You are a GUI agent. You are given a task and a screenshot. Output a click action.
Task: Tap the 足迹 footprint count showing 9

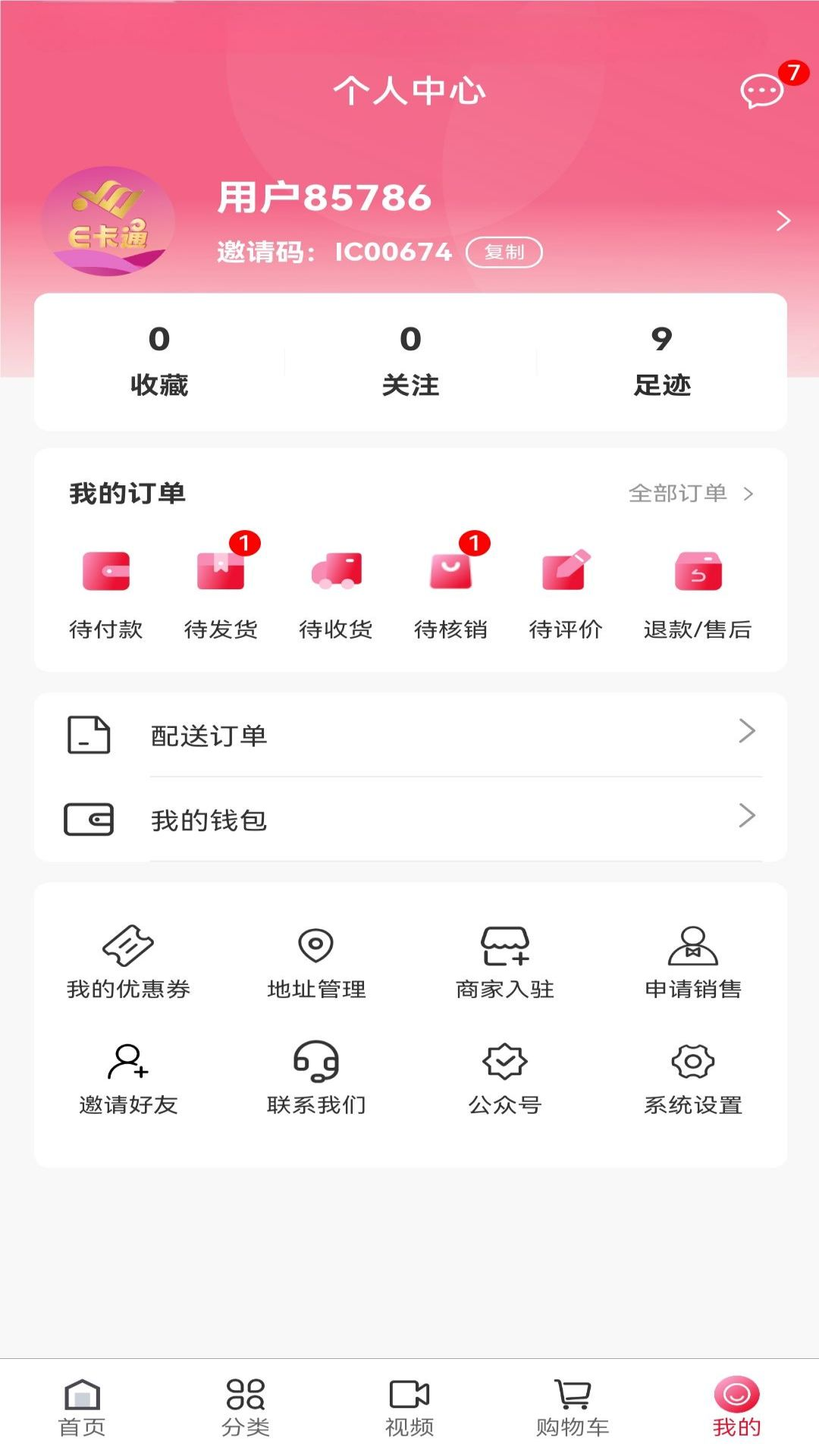point(662,362)
